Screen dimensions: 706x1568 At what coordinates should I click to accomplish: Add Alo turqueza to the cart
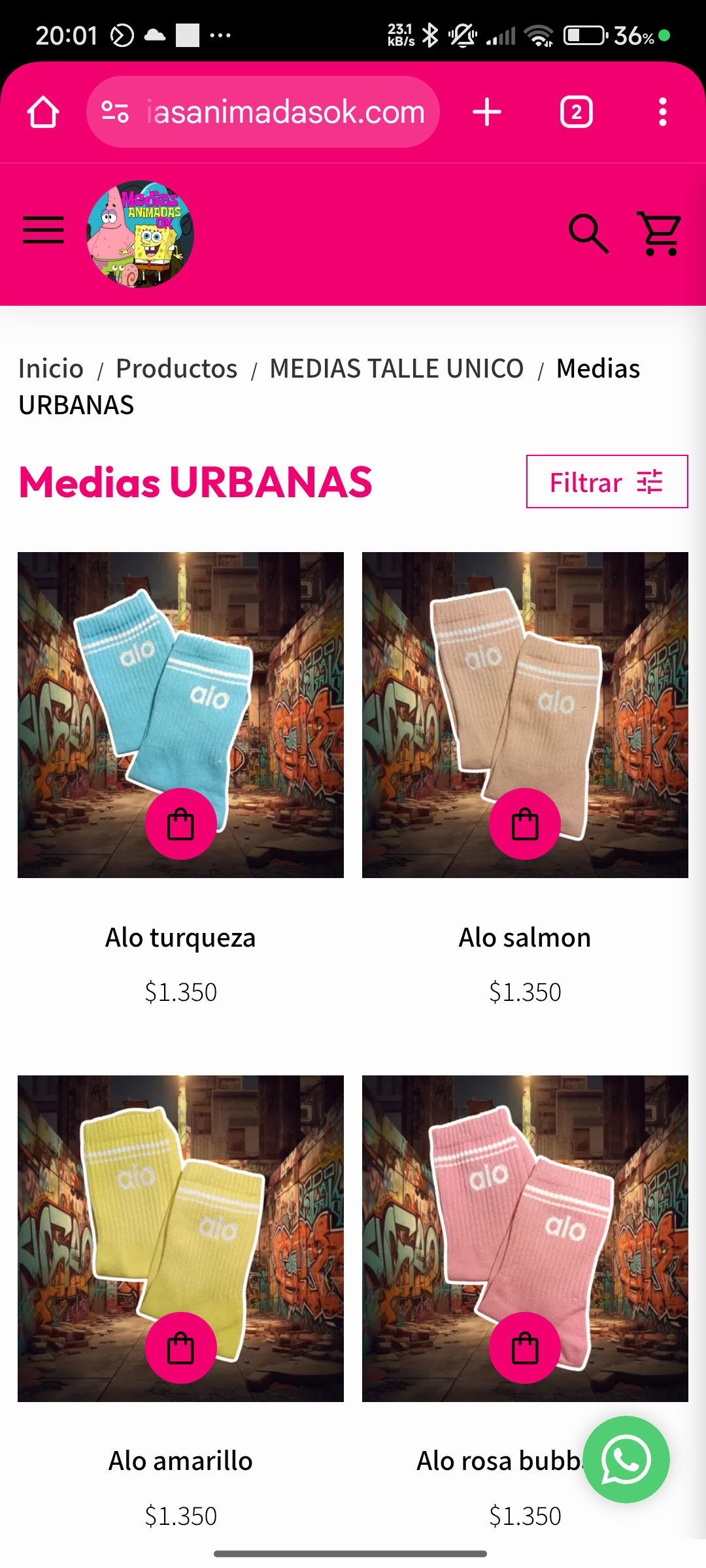point(180,825)
